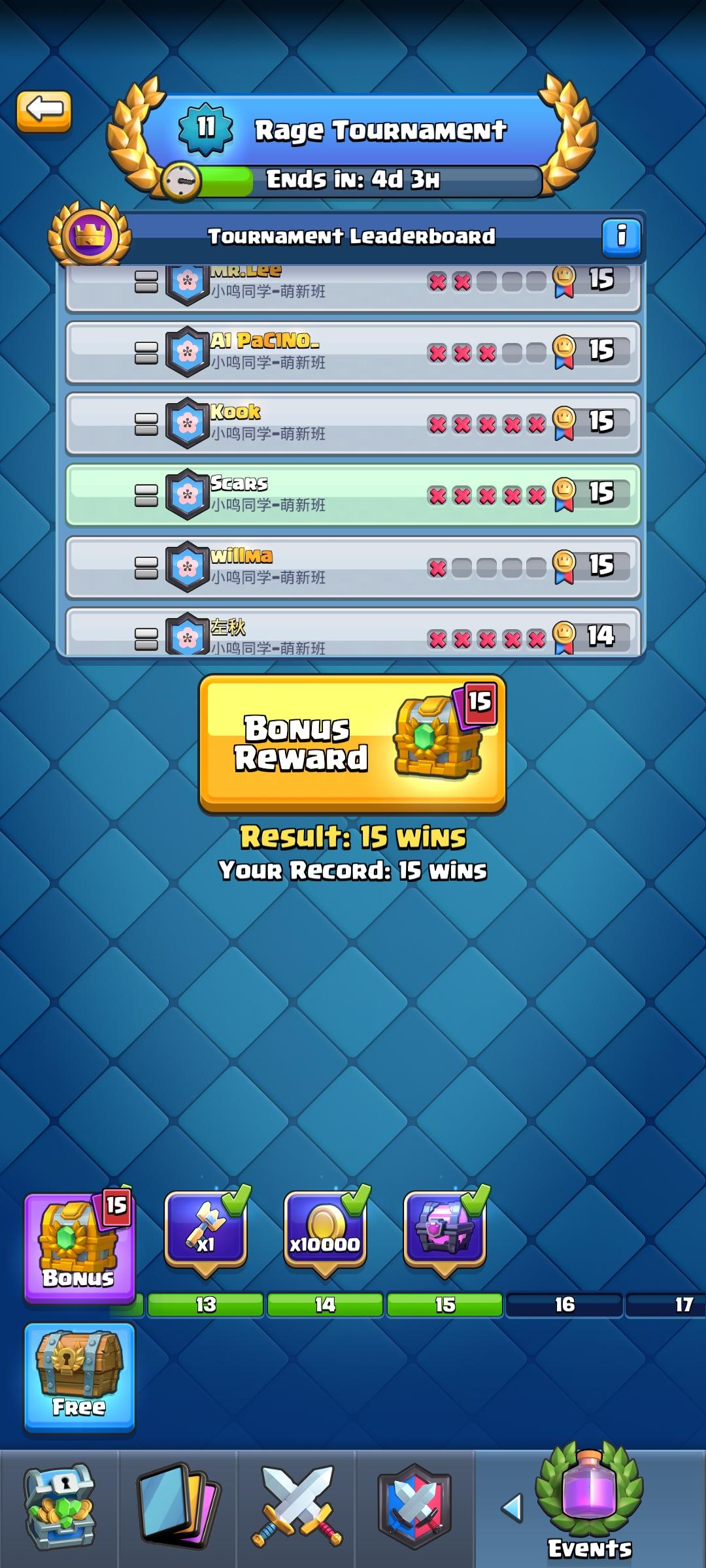
Task: Tap the purple Bonus chest tile
Action: click(79, 1245)
